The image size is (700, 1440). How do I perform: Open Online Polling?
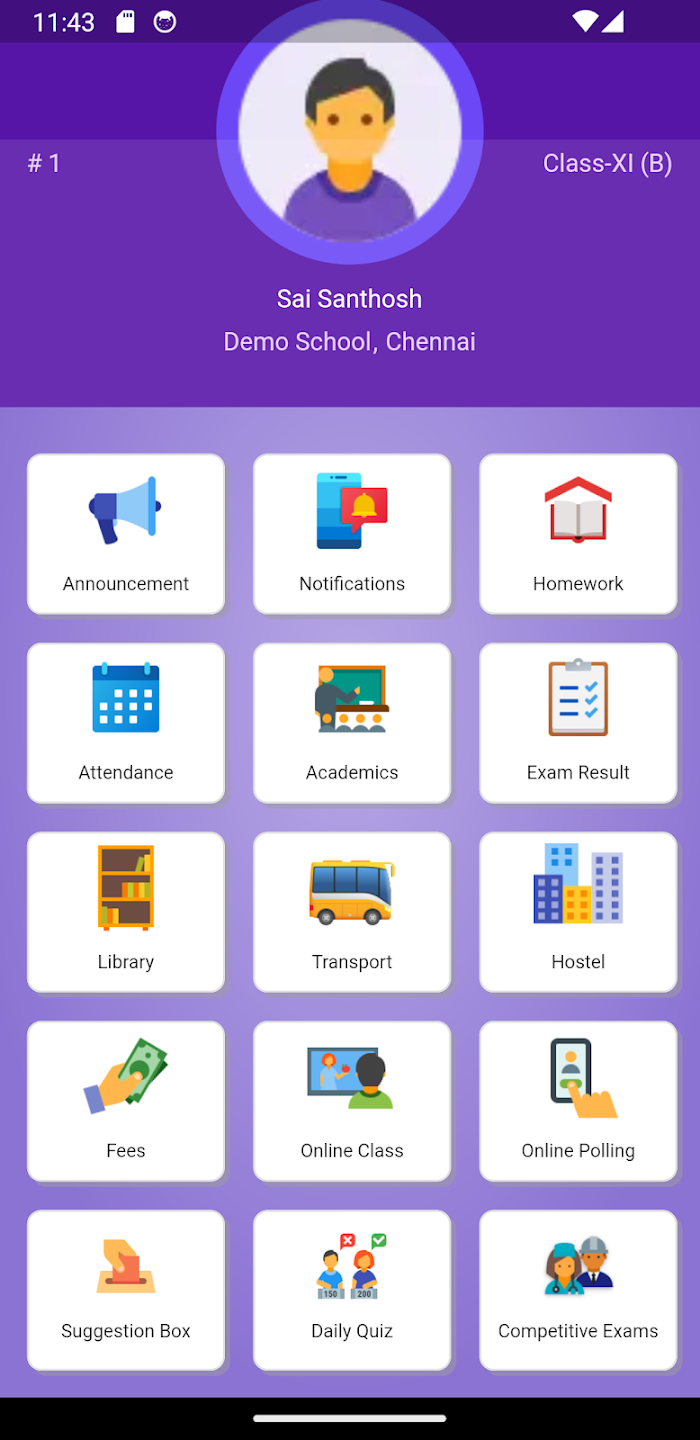pyautogui.click(x=578, y=1101)
